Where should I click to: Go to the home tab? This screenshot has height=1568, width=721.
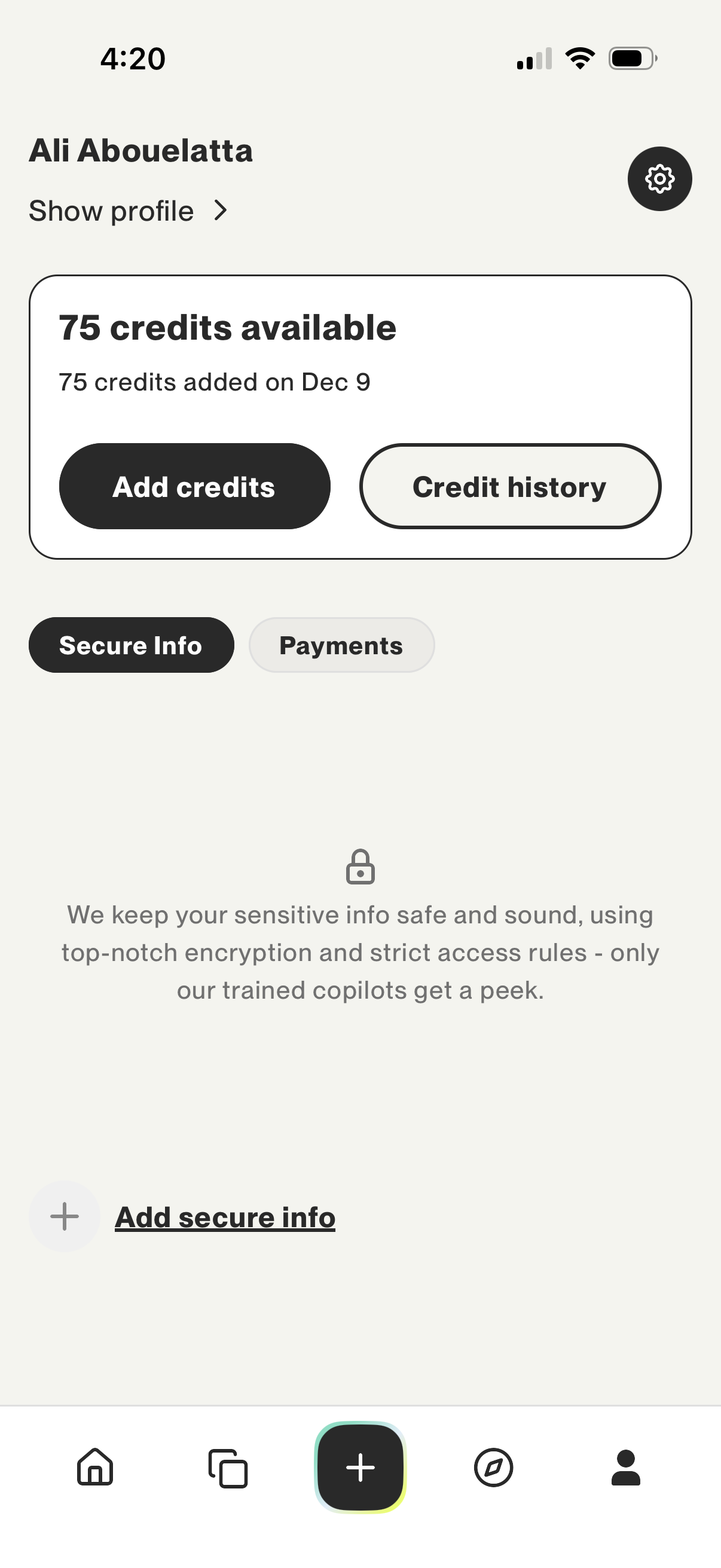95,1467
